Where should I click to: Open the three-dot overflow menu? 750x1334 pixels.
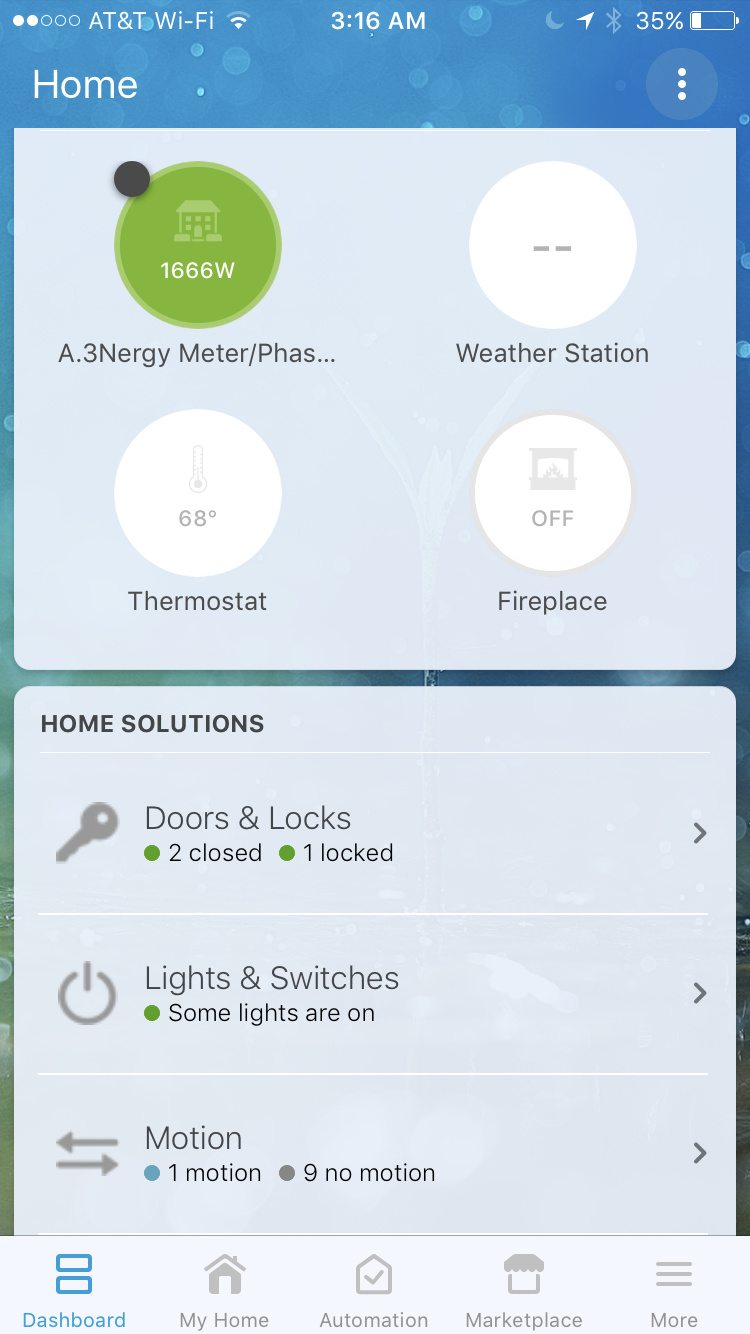[681, 84]
